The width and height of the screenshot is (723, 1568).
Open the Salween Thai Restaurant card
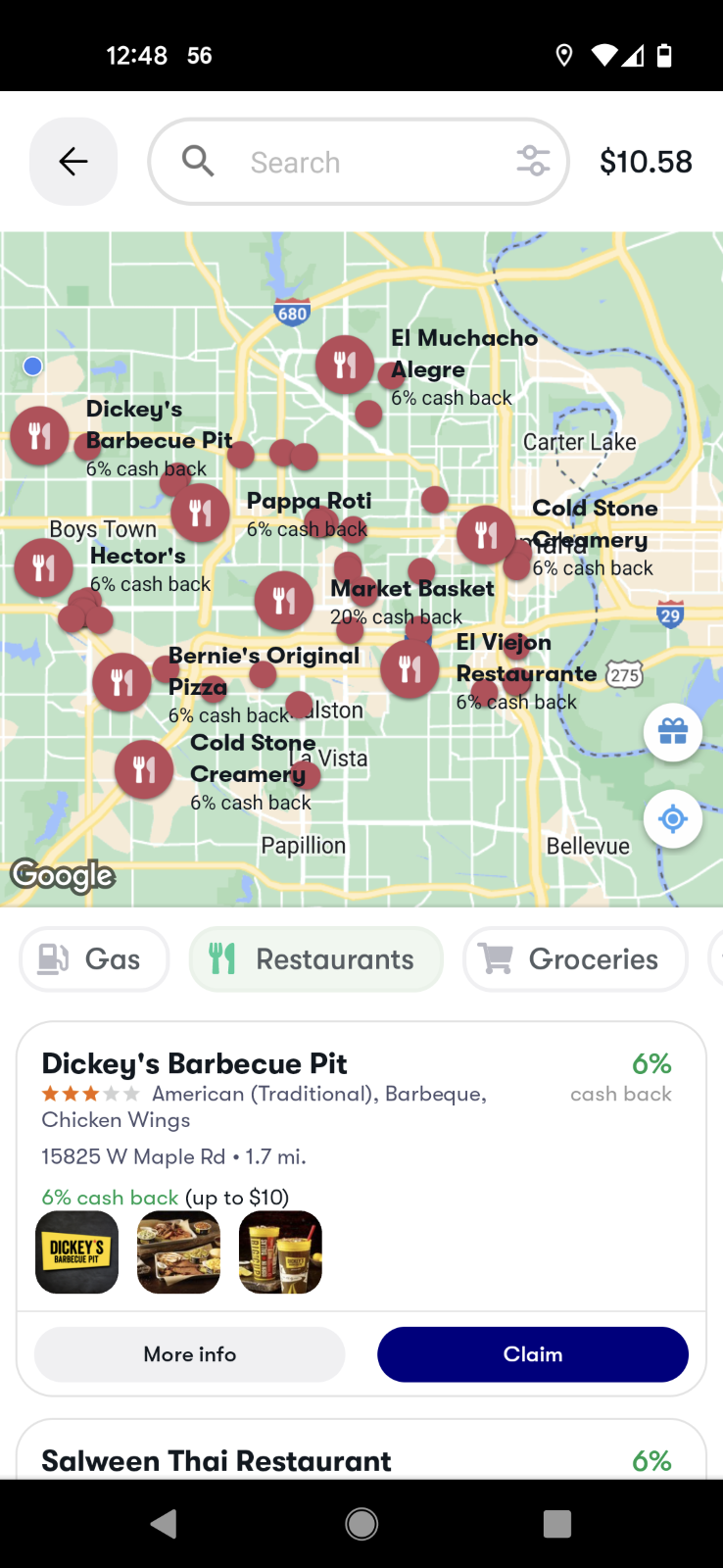(217, 1460)
